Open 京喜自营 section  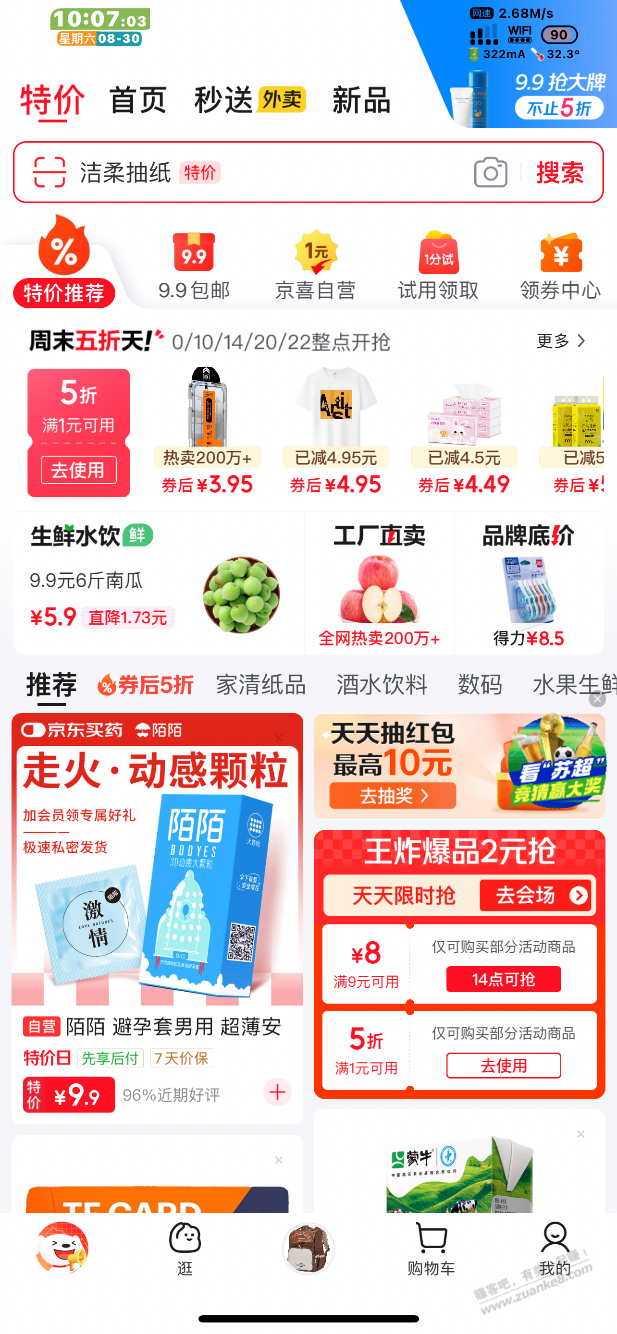pyautogui.click(x=316, y=267)
